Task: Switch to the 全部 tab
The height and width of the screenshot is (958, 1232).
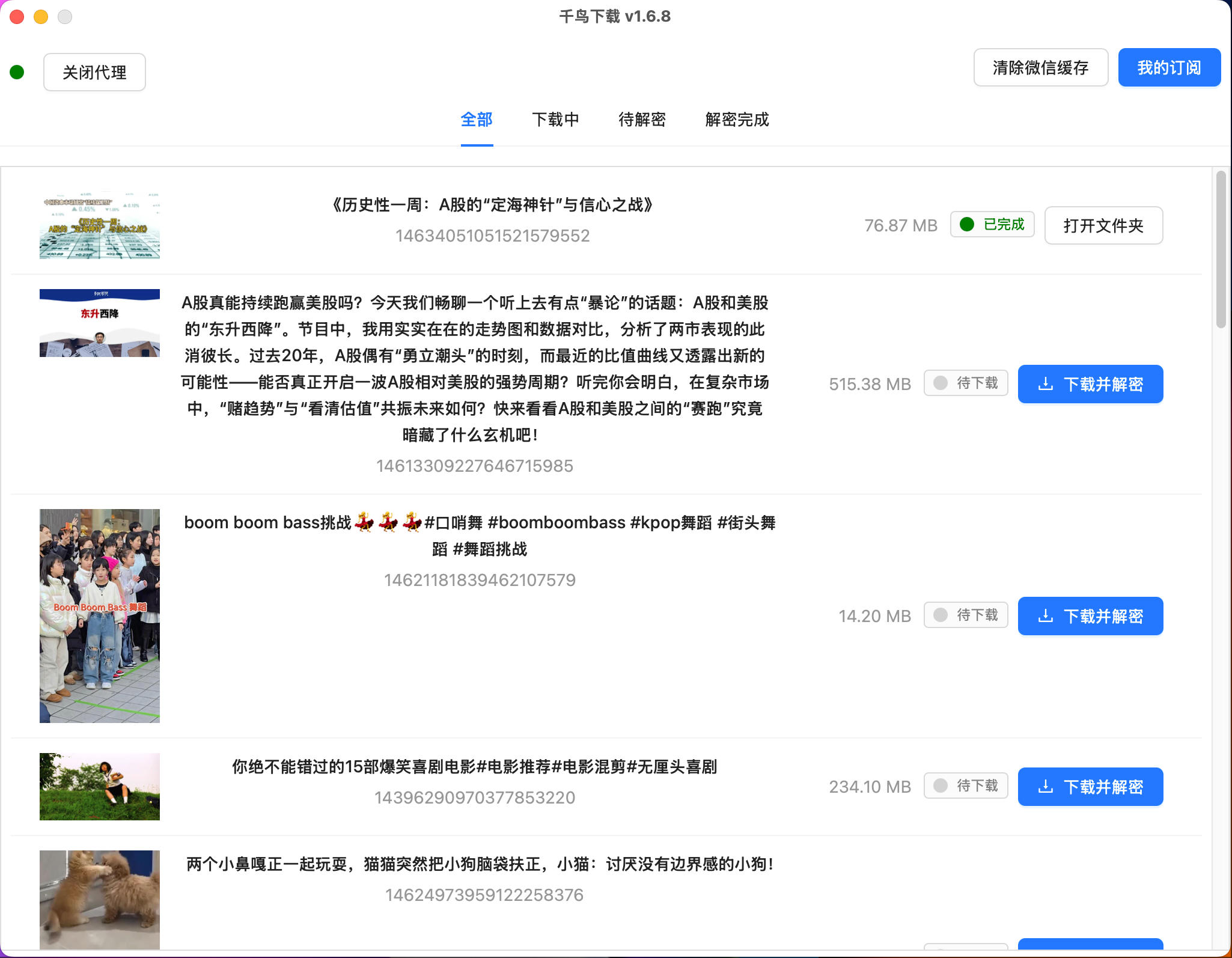Action: 477,120
